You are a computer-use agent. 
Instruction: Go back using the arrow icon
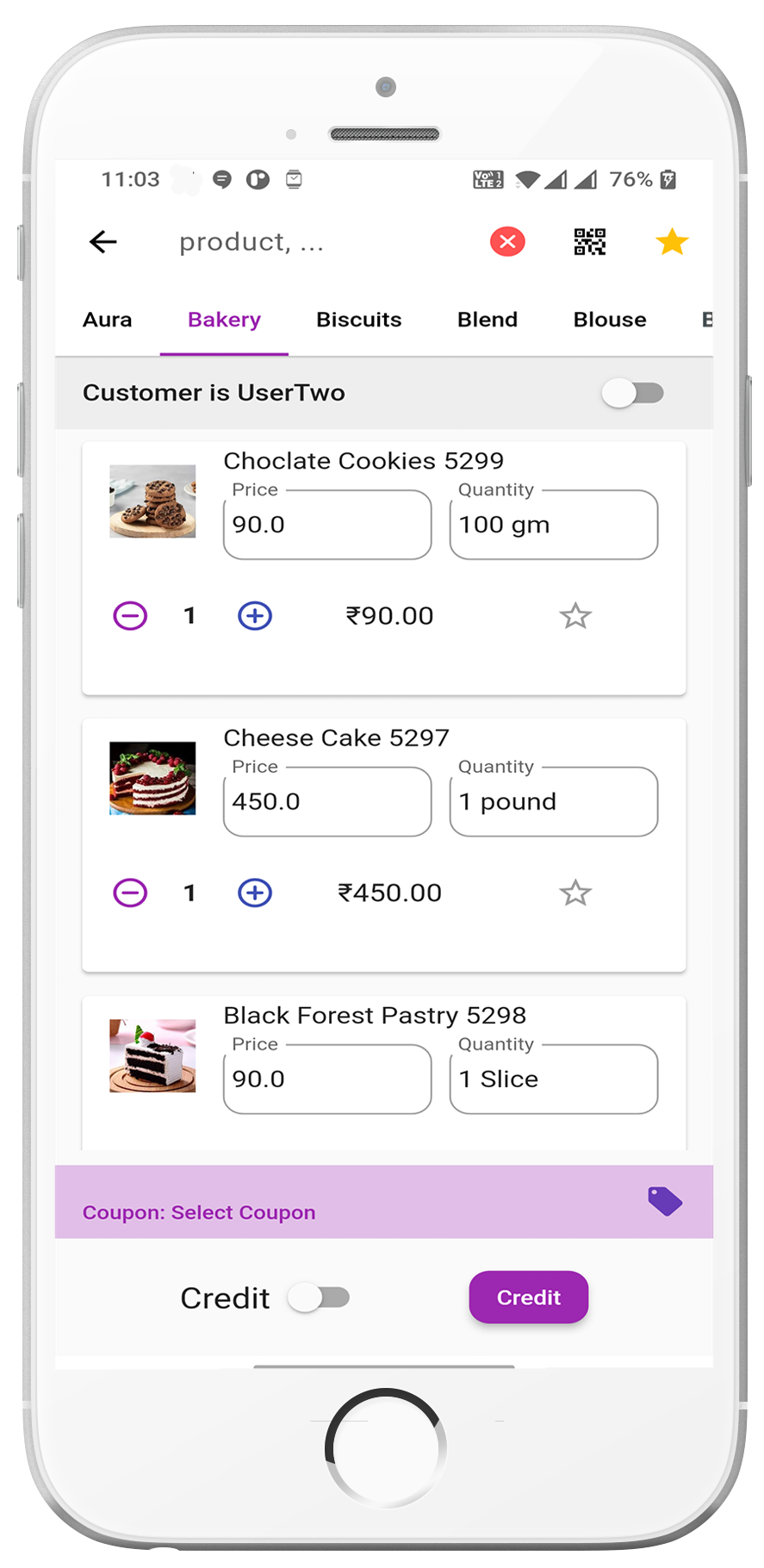tap(103, 242)
